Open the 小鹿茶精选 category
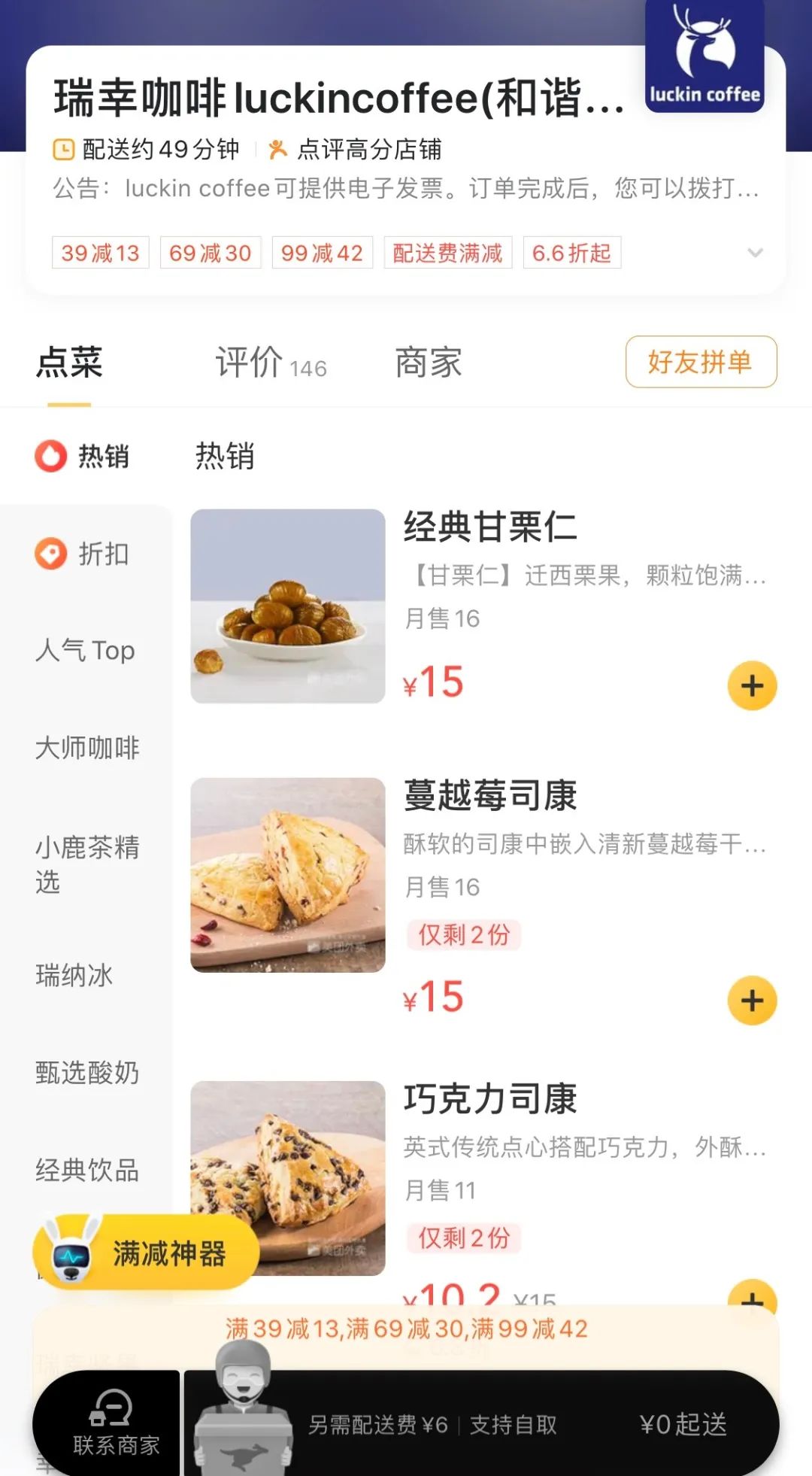 [x=87, y=864]
